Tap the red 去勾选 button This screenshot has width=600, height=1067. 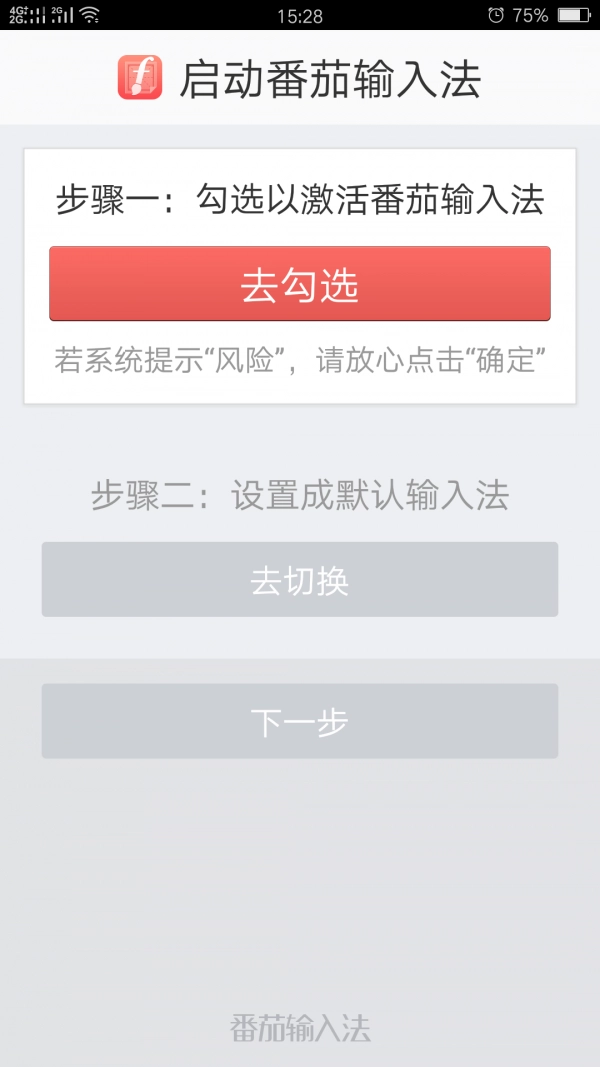pos(299,284)
